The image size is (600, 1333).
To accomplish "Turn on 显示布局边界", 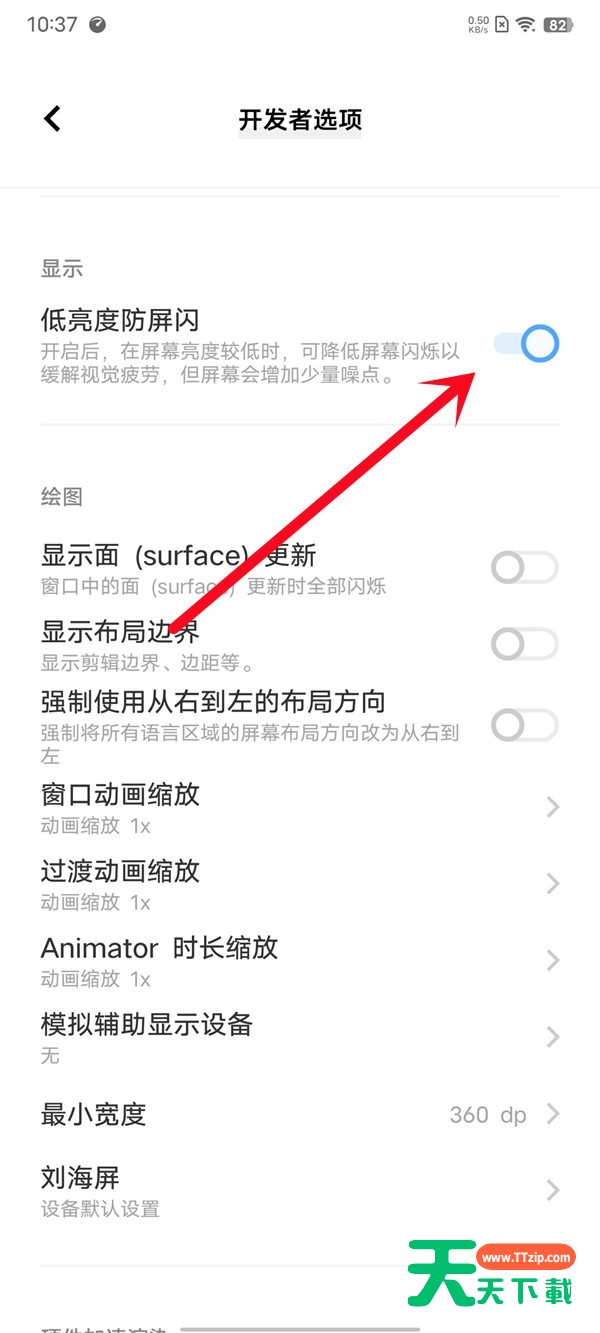I will tap(524, 644).
